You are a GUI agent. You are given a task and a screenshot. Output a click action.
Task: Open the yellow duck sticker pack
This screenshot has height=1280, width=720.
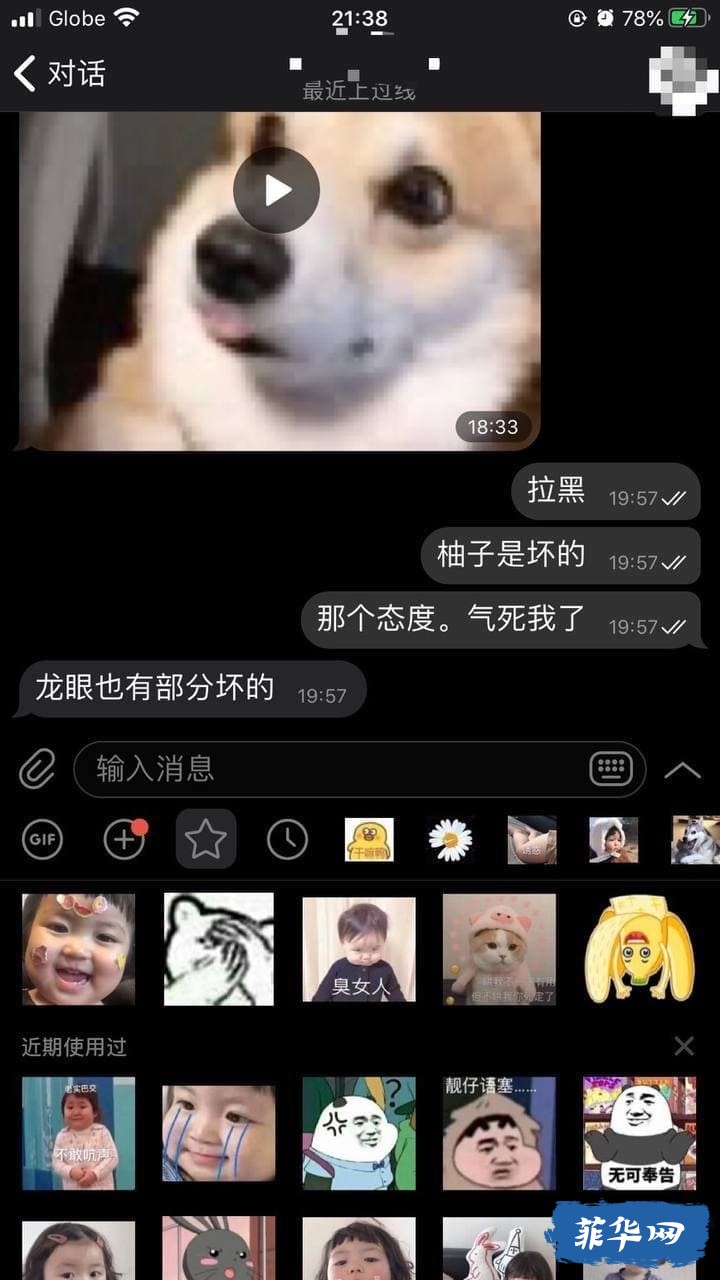(x=369, y=839)
